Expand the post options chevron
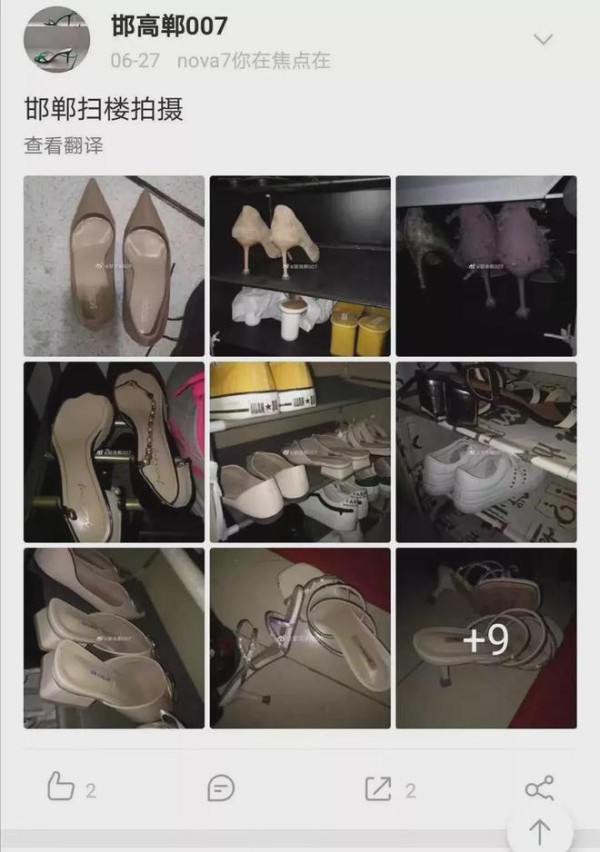600x852 pixels. (543, 40)
